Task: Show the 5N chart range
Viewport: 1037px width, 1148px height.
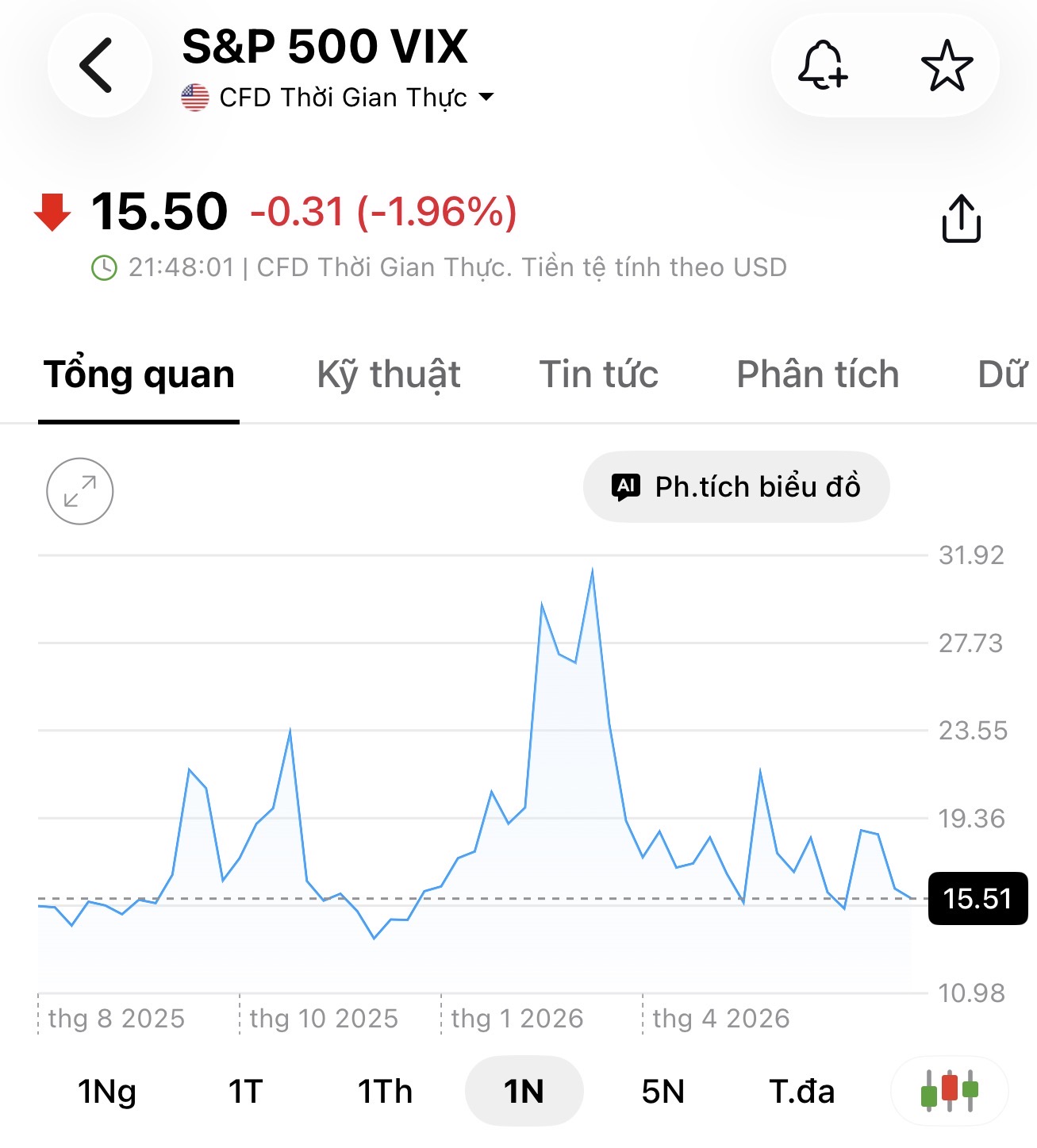Action: 663,1092
